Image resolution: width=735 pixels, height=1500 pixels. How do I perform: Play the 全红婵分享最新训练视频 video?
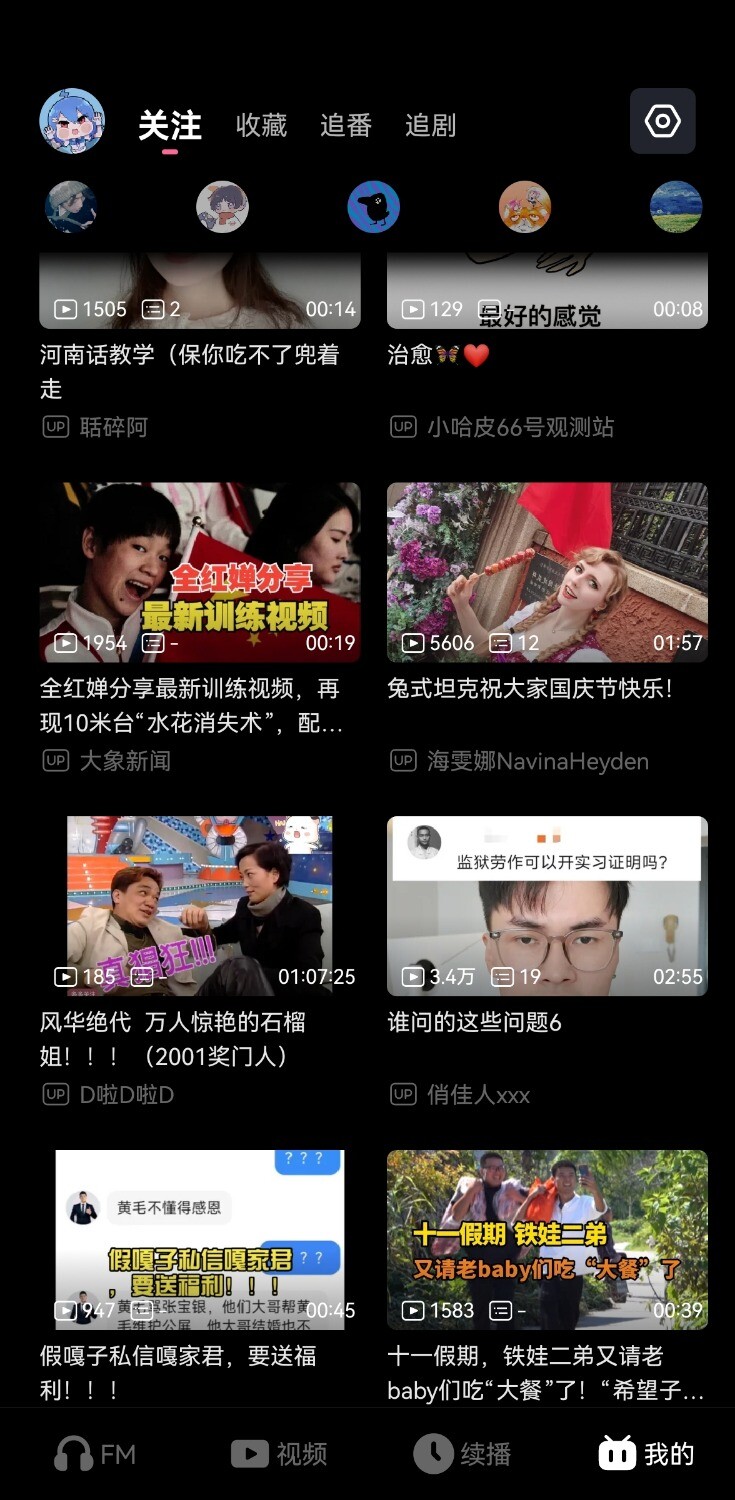200,572
